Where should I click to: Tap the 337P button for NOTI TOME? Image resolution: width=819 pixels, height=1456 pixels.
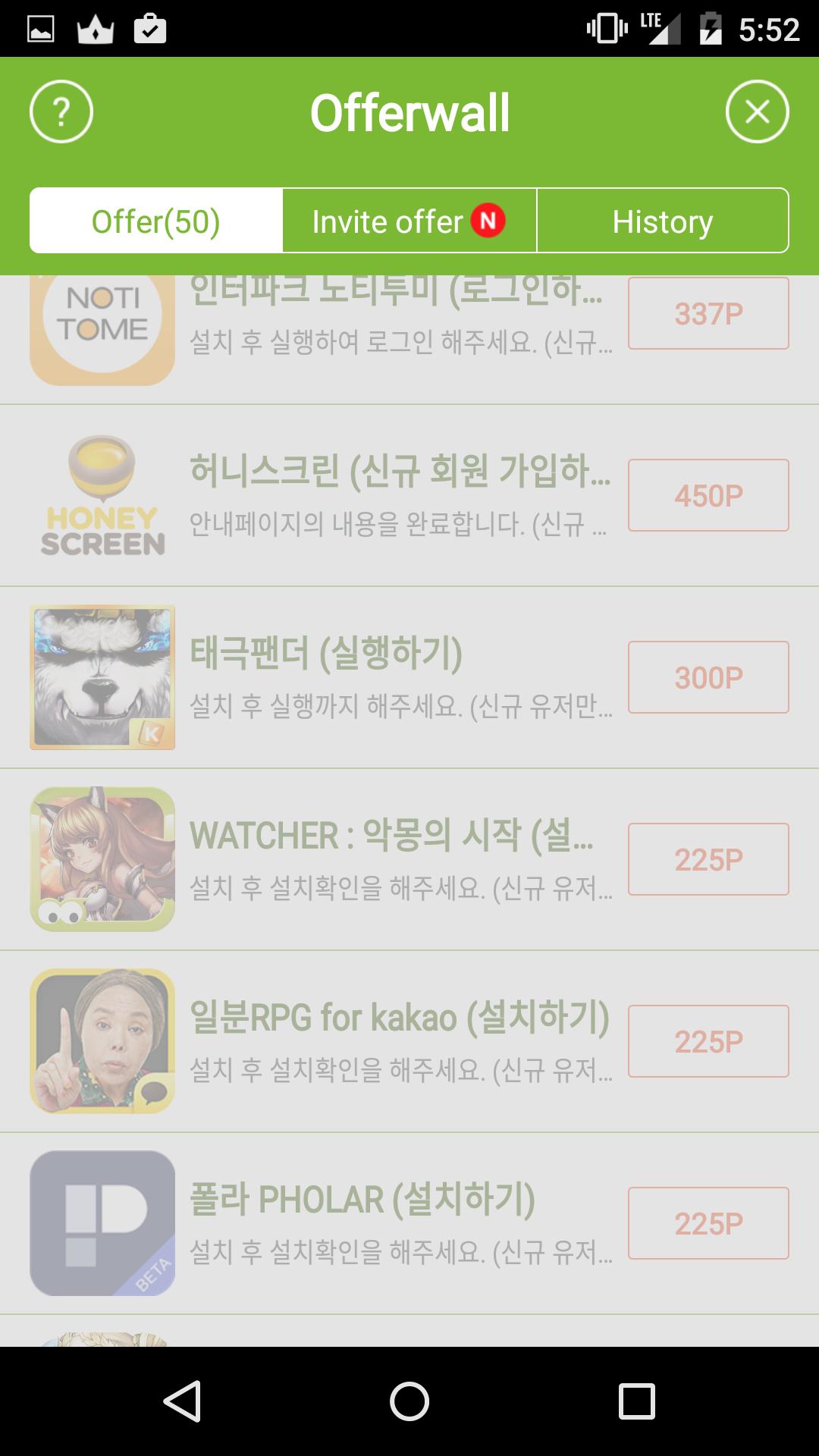coord(708,313)
